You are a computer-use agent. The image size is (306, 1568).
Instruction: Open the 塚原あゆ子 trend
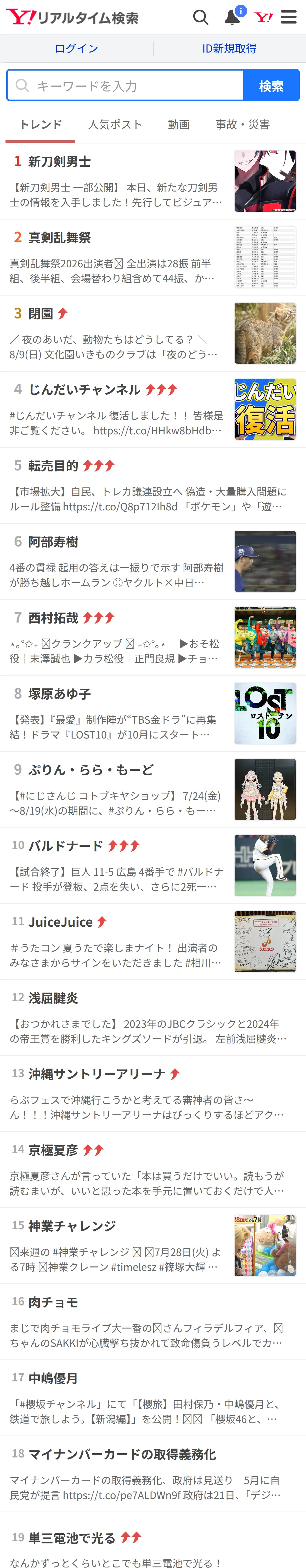coord(153,714)
